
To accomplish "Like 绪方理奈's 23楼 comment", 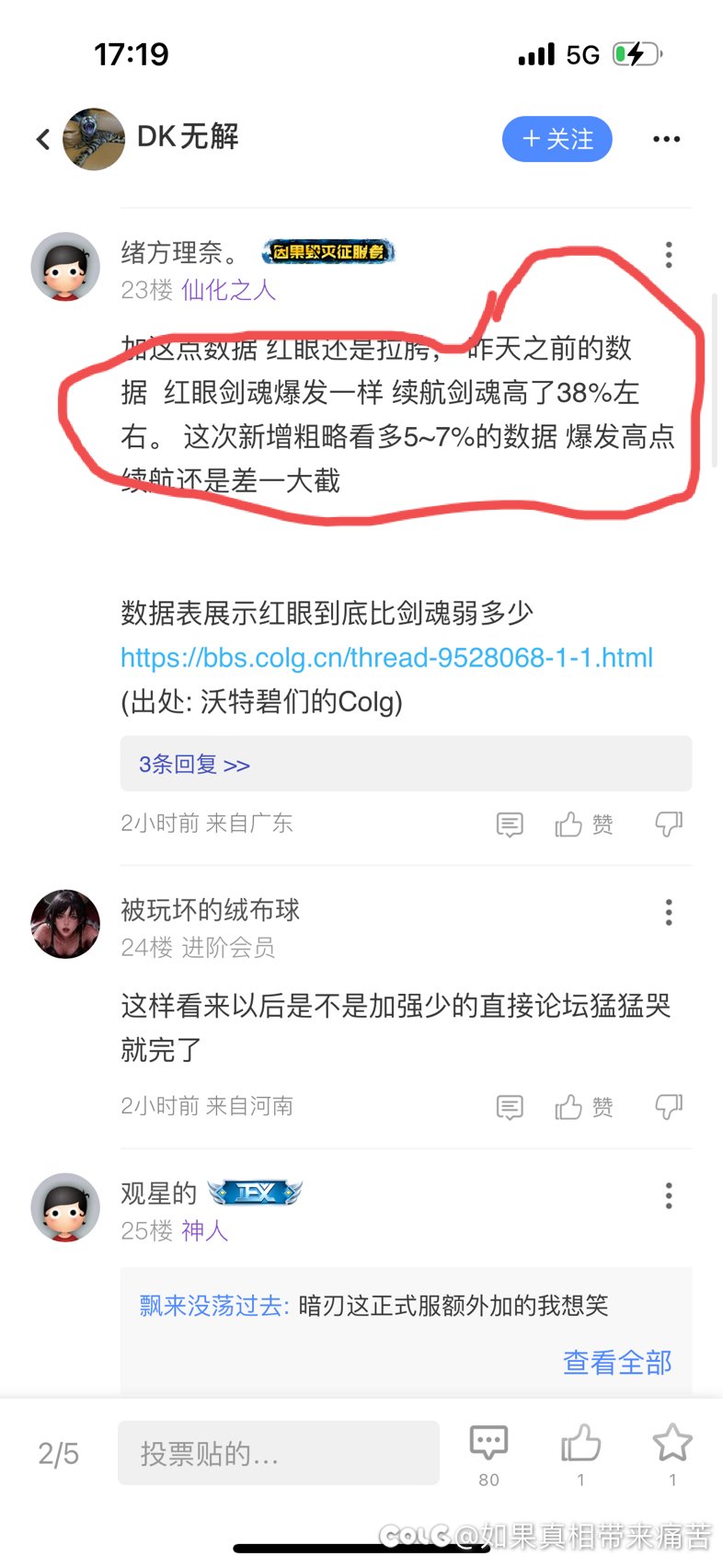I will point(583,824).
